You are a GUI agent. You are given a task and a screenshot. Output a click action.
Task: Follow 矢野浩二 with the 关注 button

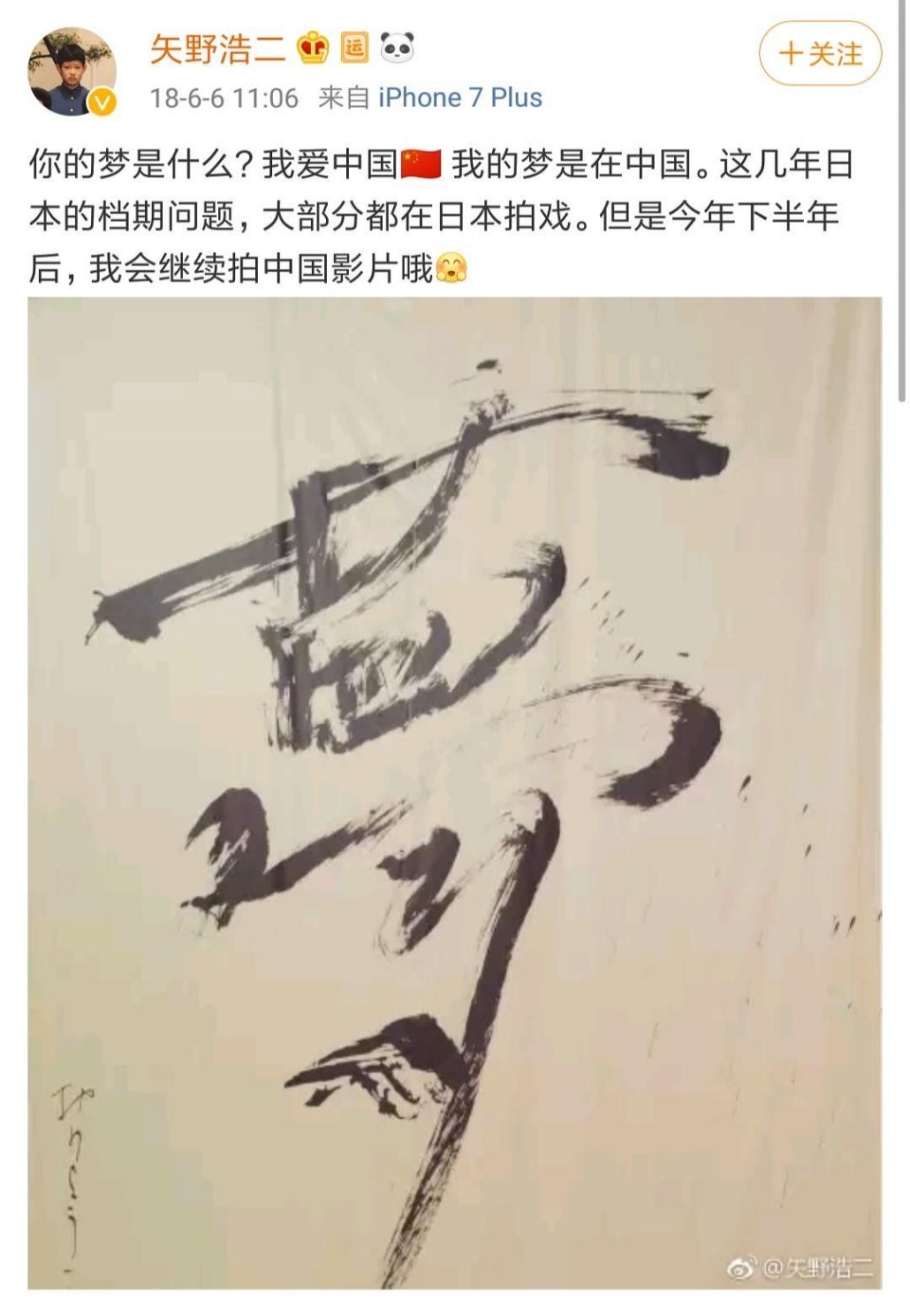(x=820, y=54)
